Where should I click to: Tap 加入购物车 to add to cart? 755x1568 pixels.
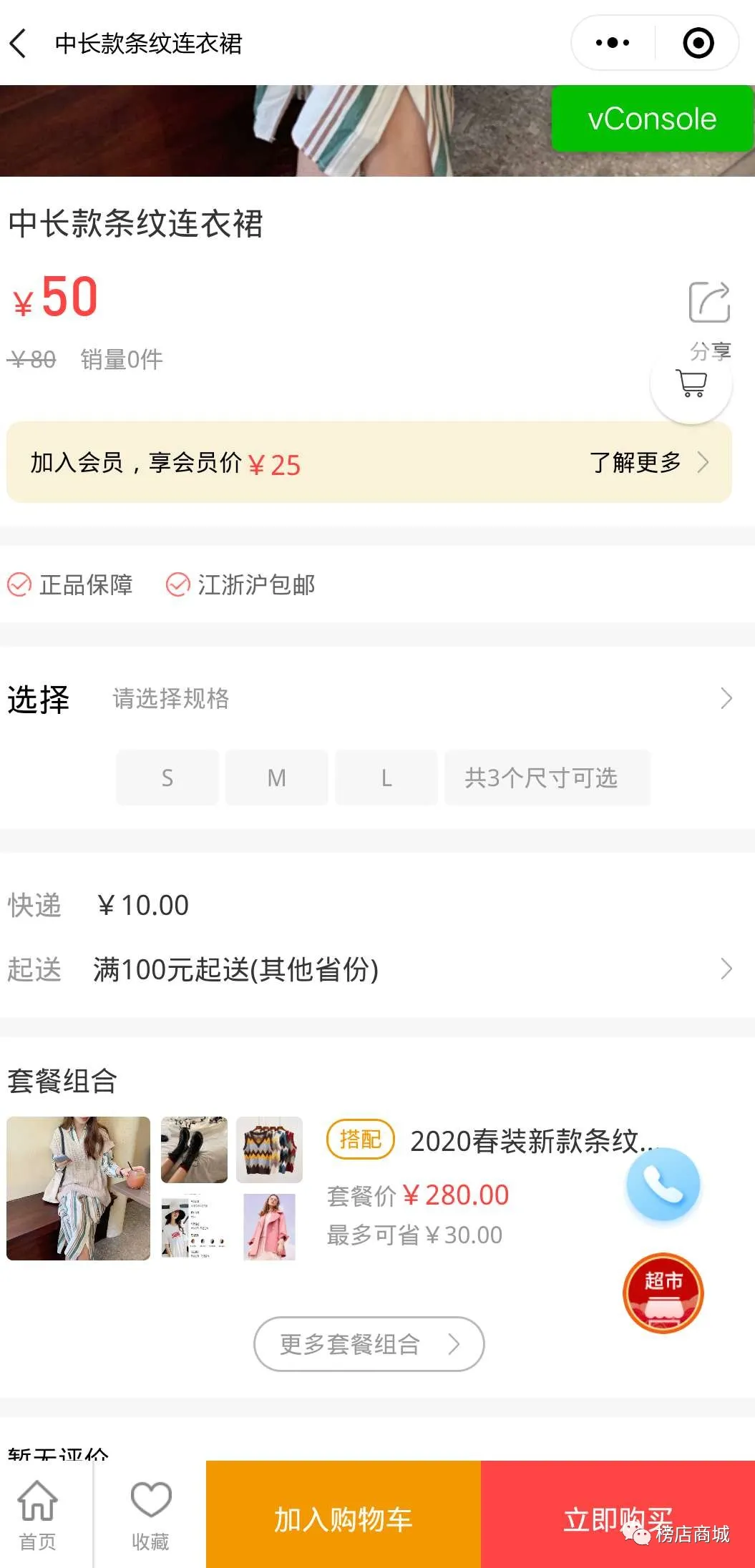tap(343, 1519)
